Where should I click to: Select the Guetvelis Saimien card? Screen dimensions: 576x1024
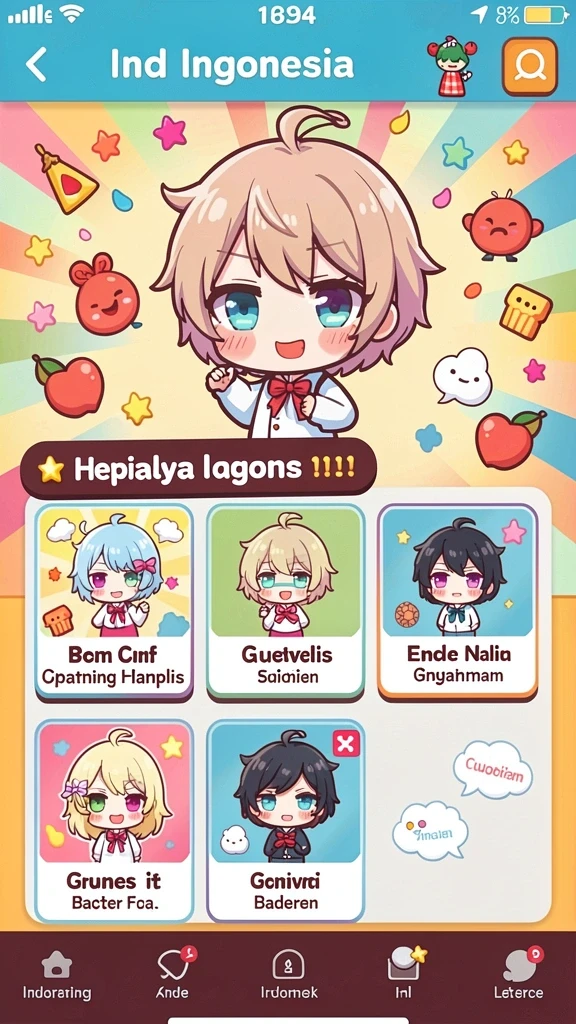286,601
